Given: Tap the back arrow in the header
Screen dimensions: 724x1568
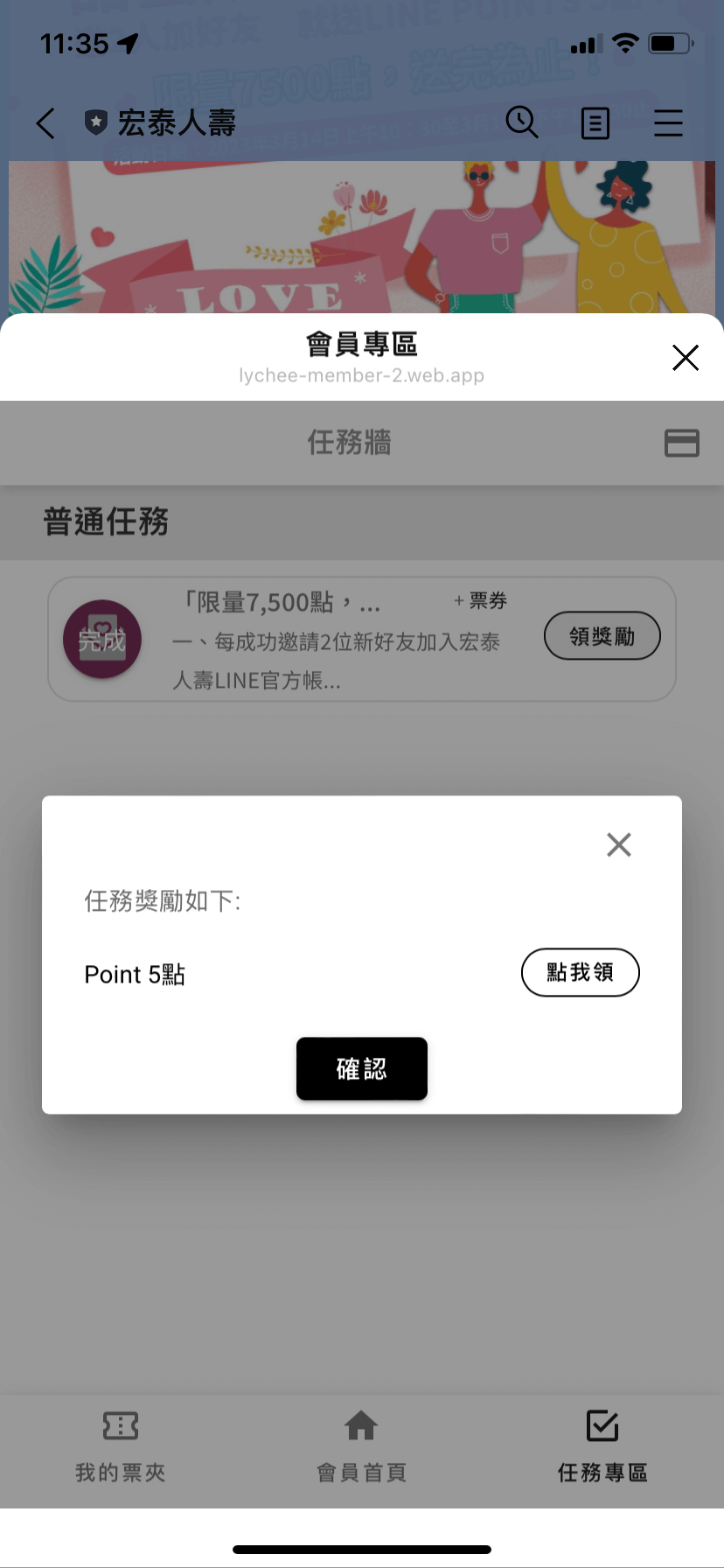Looking at the screenshot, I should tap(44, 122).
